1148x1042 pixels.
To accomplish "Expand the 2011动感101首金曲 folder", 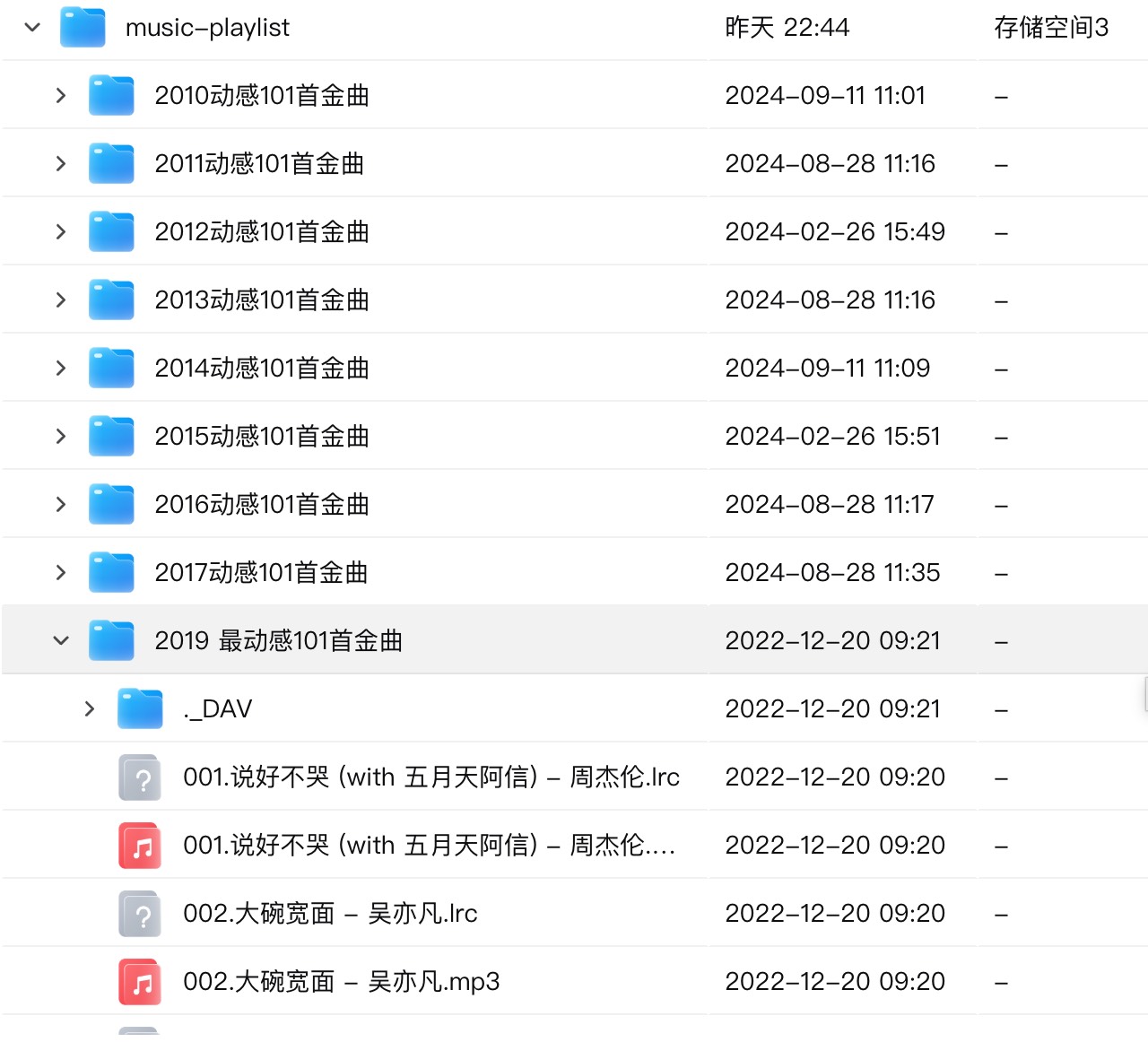I will coord(61,163).
